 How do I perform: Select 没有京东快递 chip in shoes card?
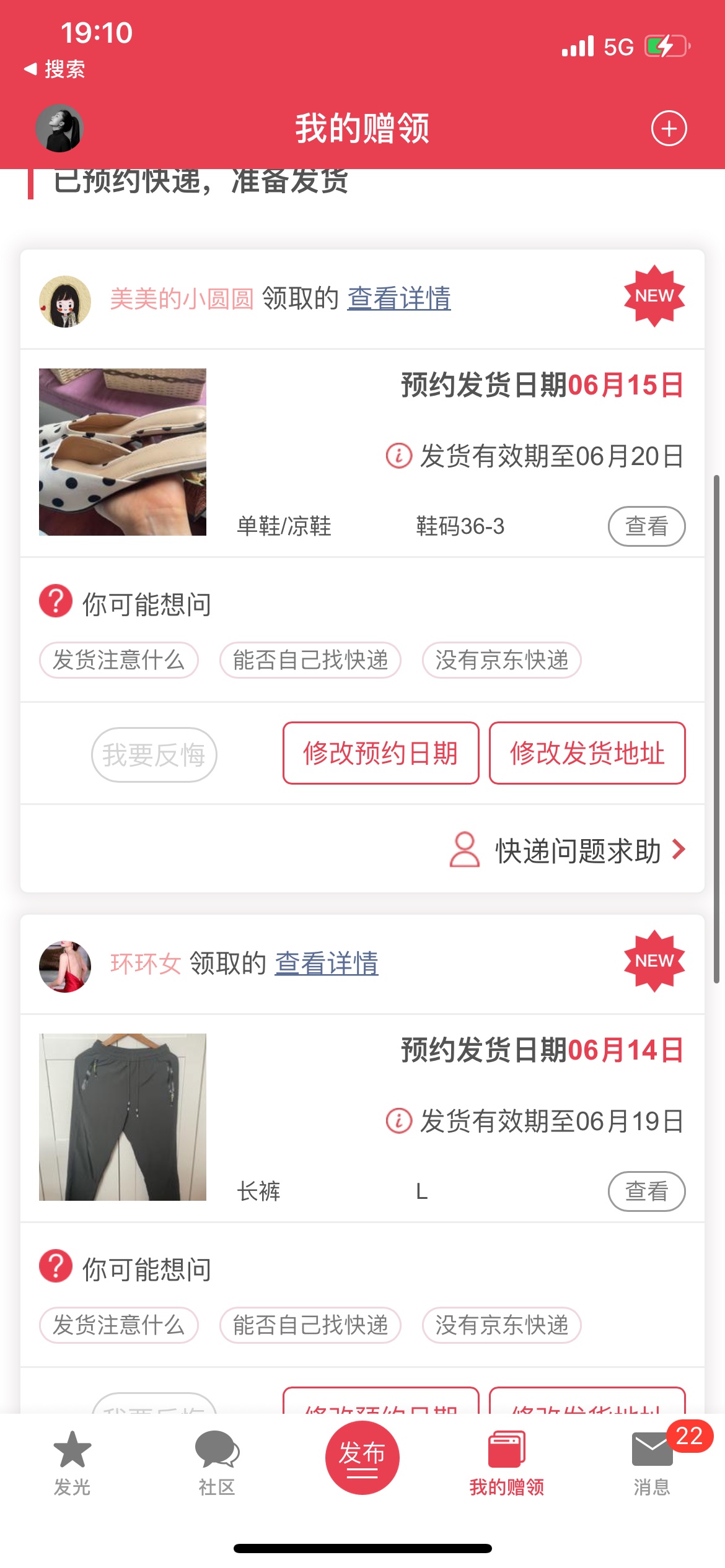tap(501, 660)
